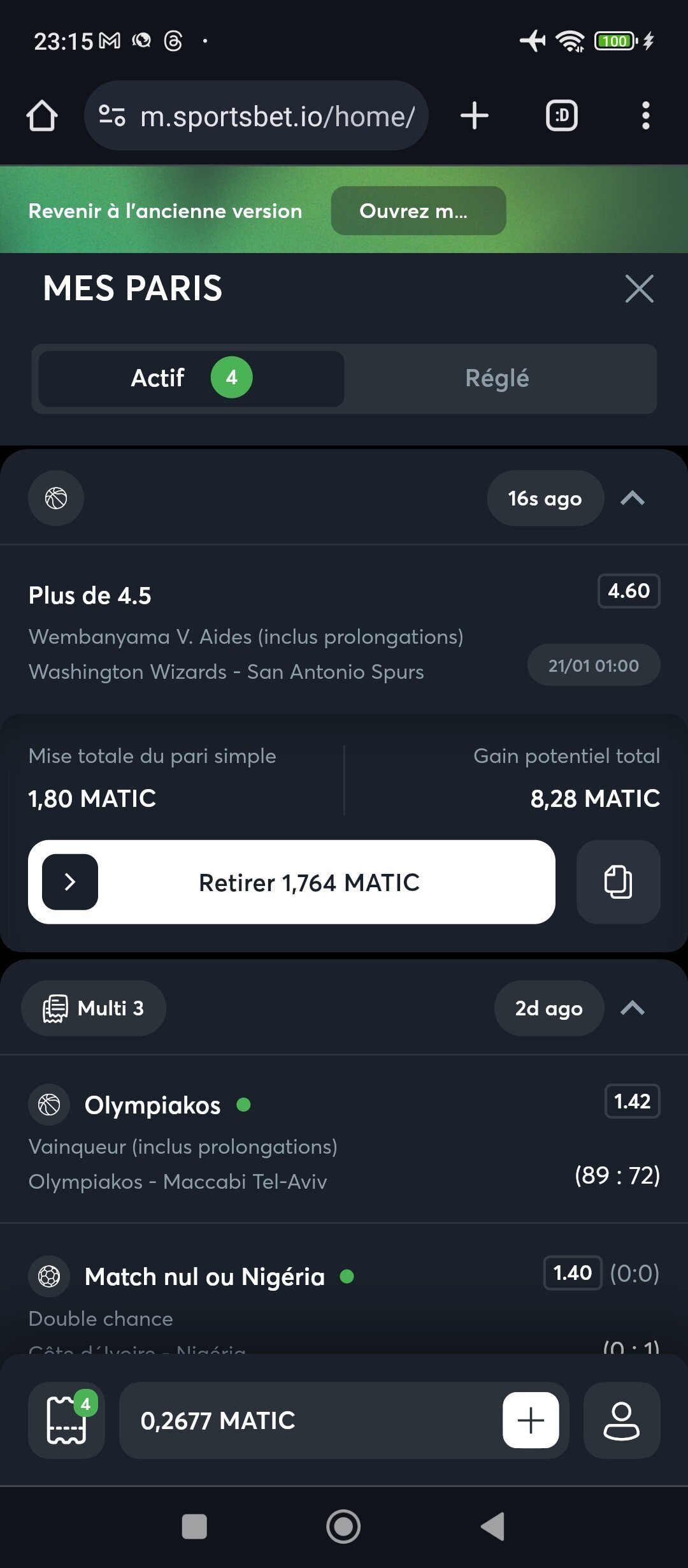Tap Revenir à l'ancienne version
The width and height of the screenshot is (688, 1568).
click(x=166, y=211)
